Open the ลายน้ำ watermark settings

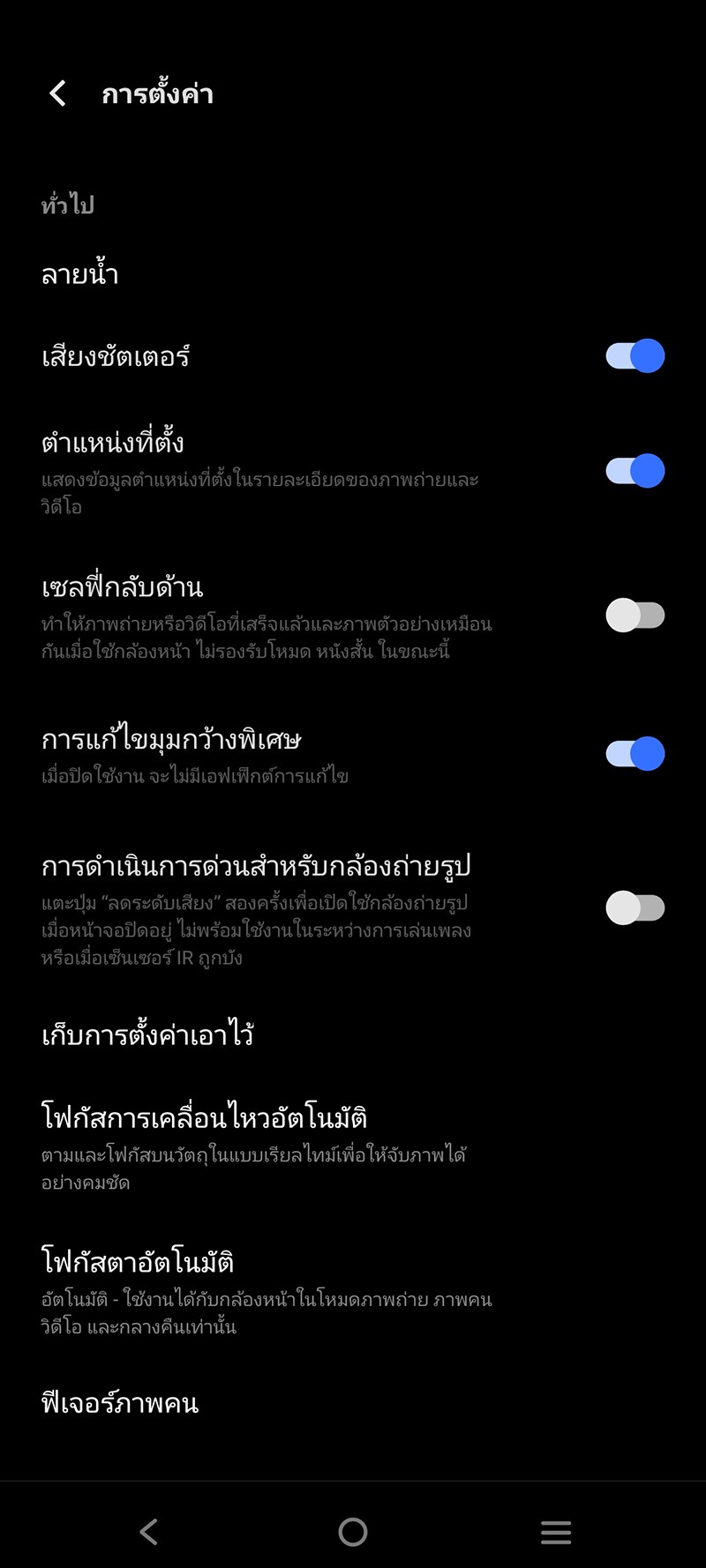click(x=80, y=275)
